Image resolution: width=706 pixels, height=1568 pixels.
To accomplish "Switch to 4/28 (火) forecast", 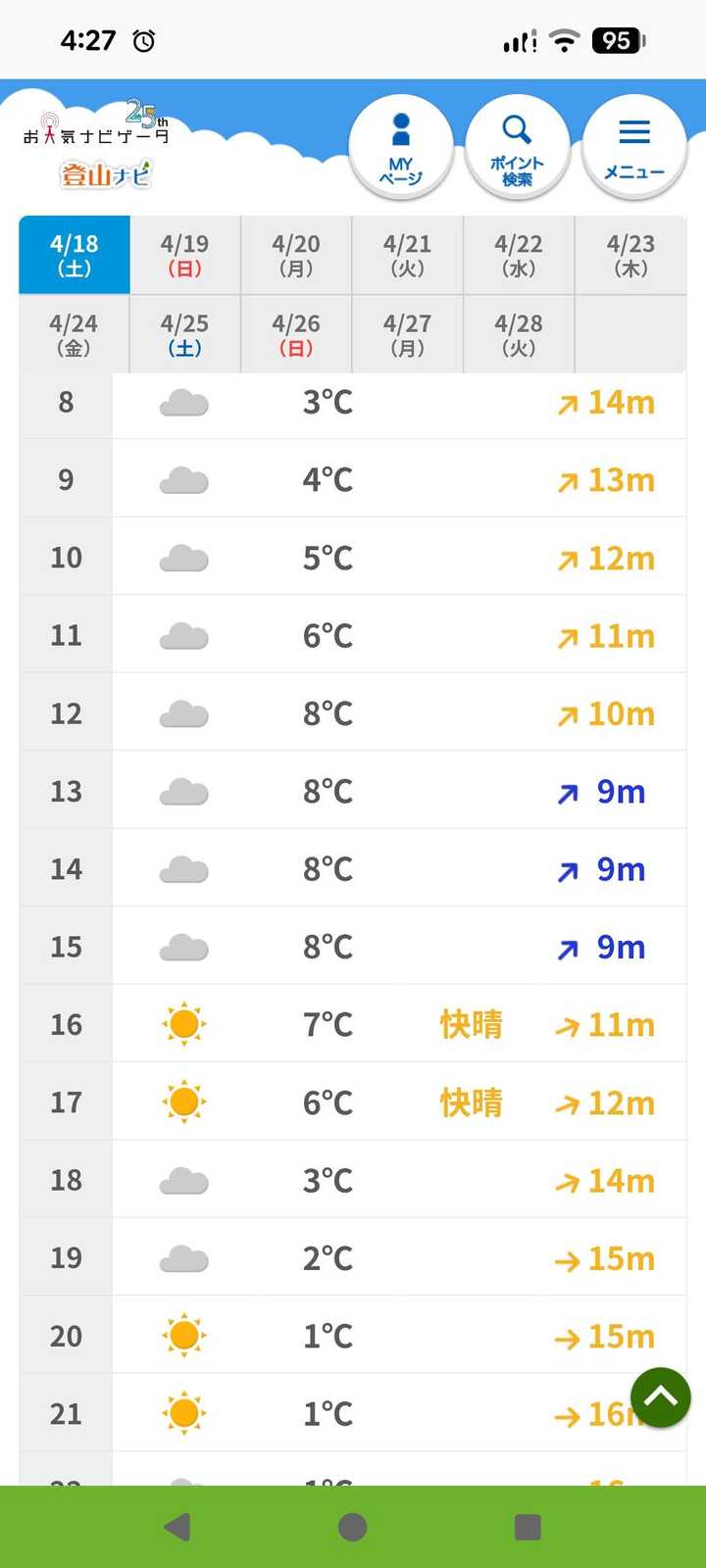I will tap(519, 334).
